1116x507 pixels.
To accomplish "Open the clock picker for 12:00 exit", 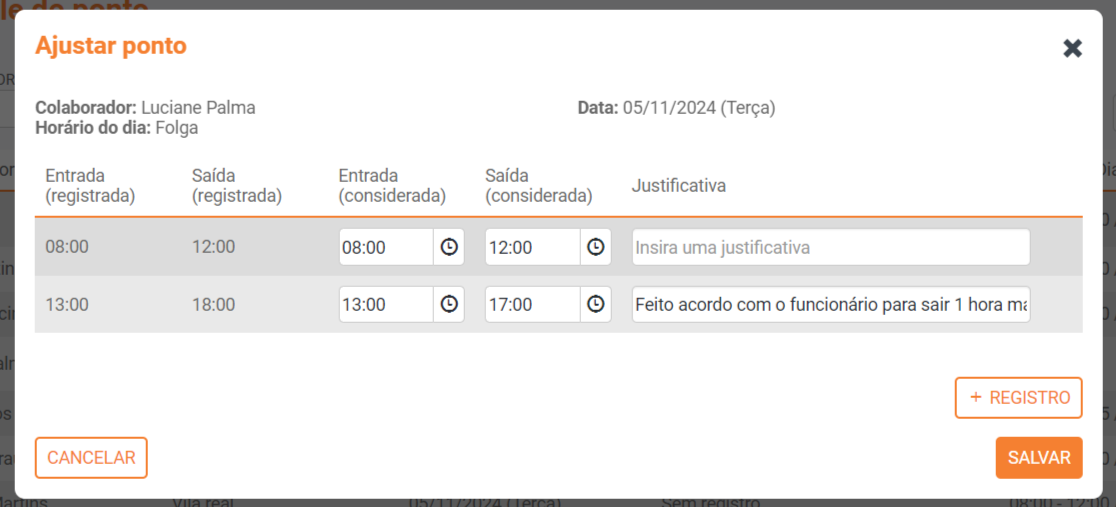I will tap(596, 247).
